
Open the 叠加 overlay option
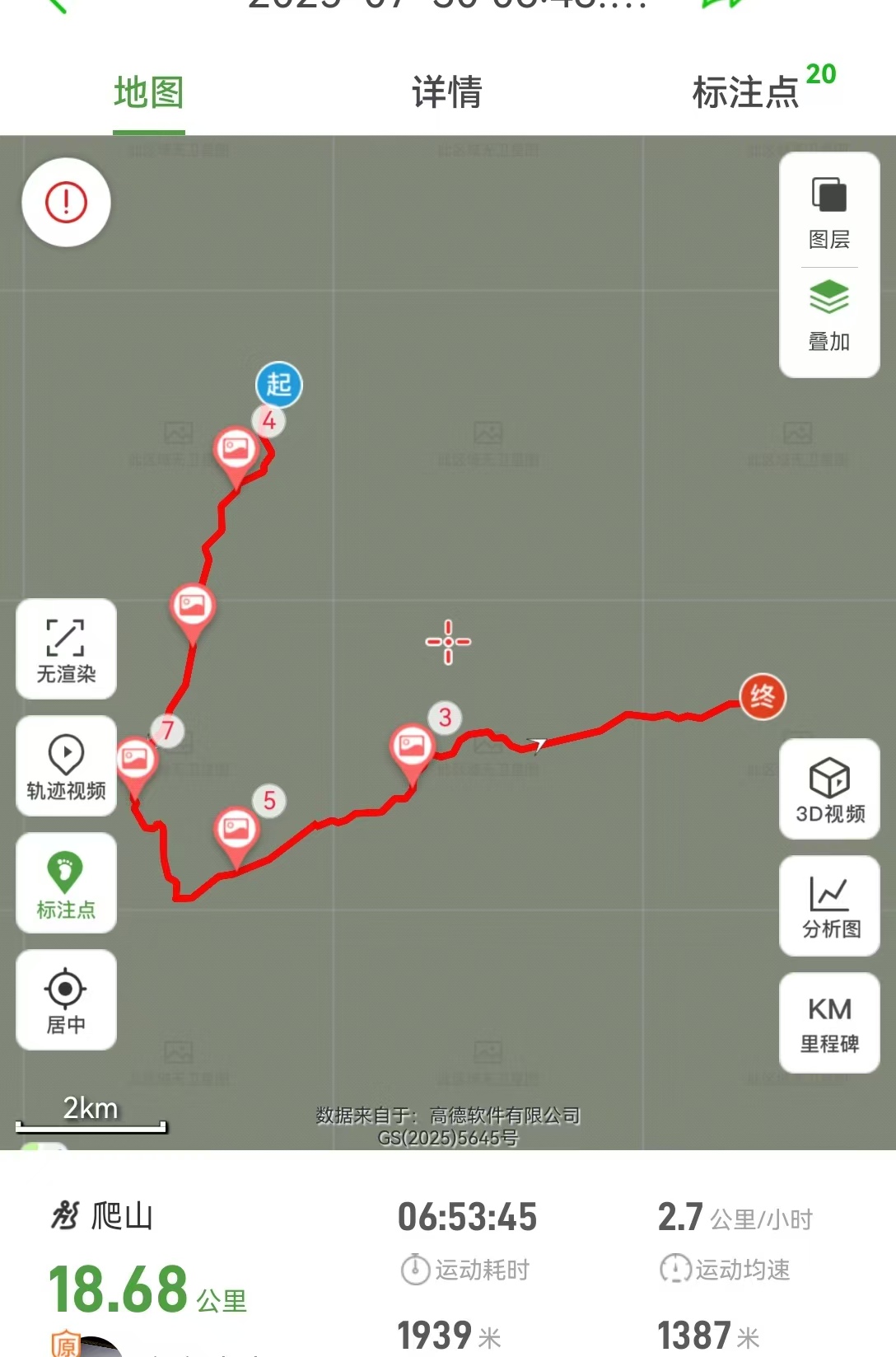coord(829,316)
